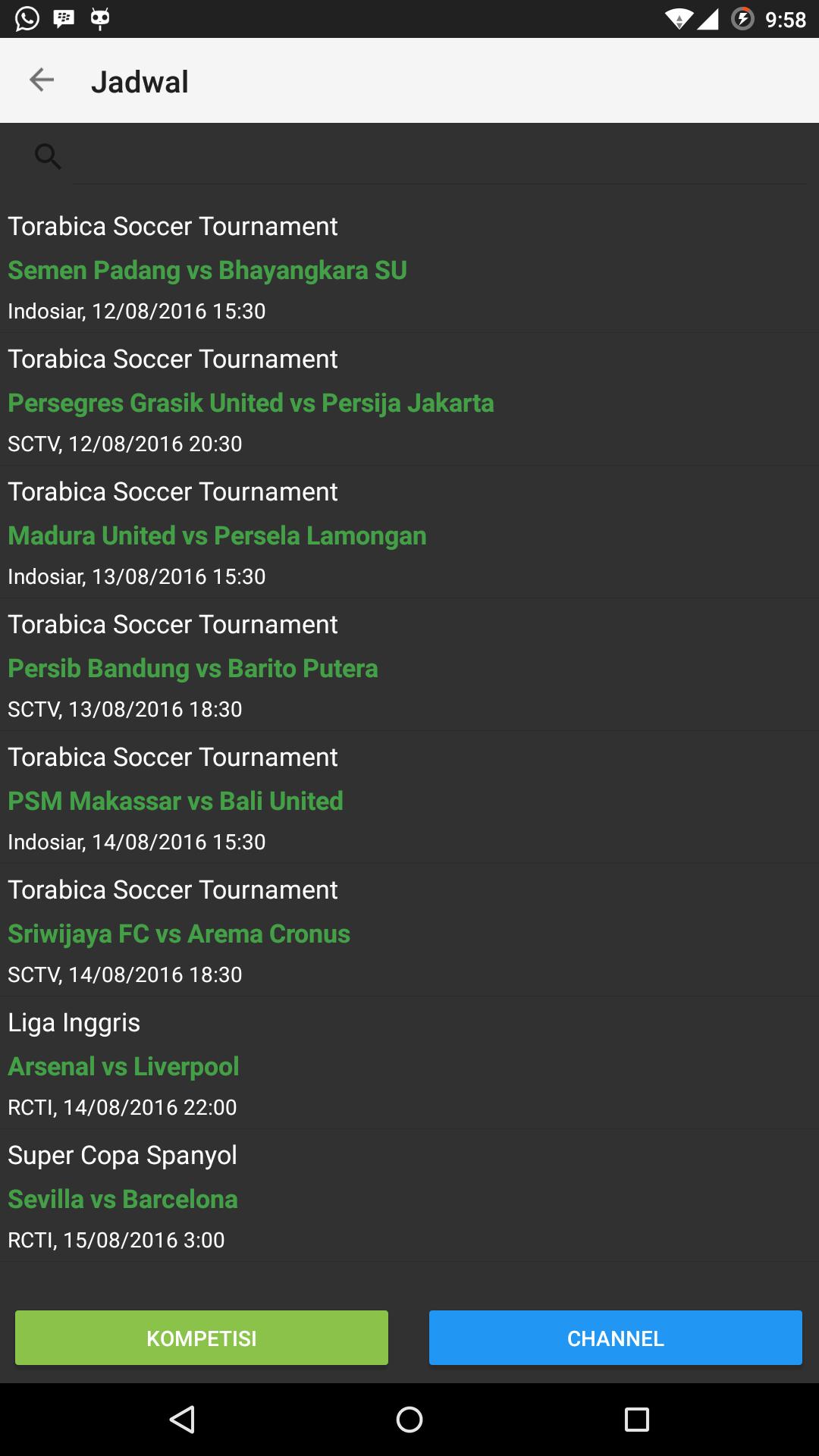Tap the Wi-Fi status icon
This screenshot has width=819, height=1456.
coord(675,18)
